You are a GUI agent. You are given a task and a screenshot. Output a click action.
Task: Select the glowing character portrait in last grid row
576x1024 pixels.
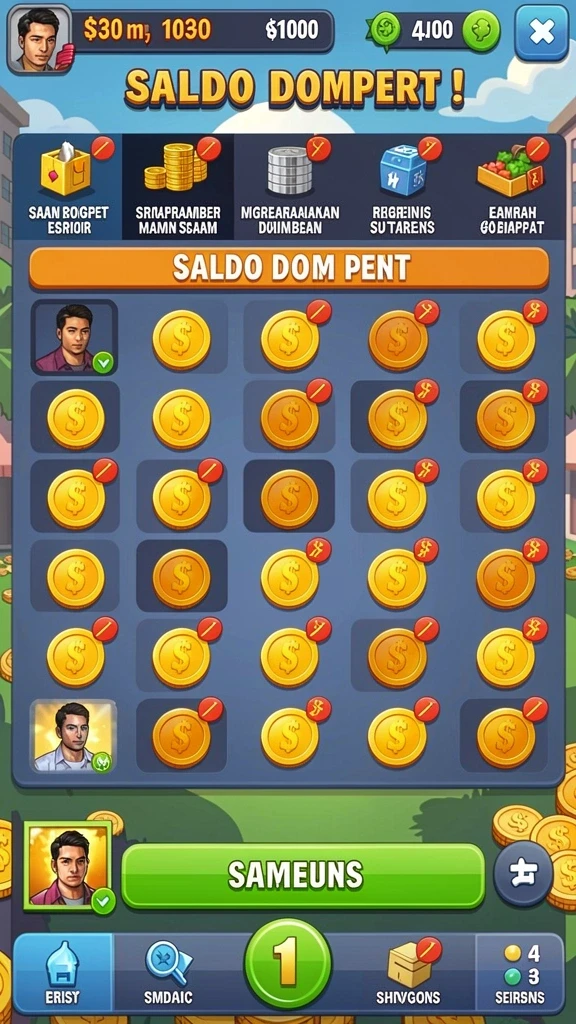click(x=74, y=736)
